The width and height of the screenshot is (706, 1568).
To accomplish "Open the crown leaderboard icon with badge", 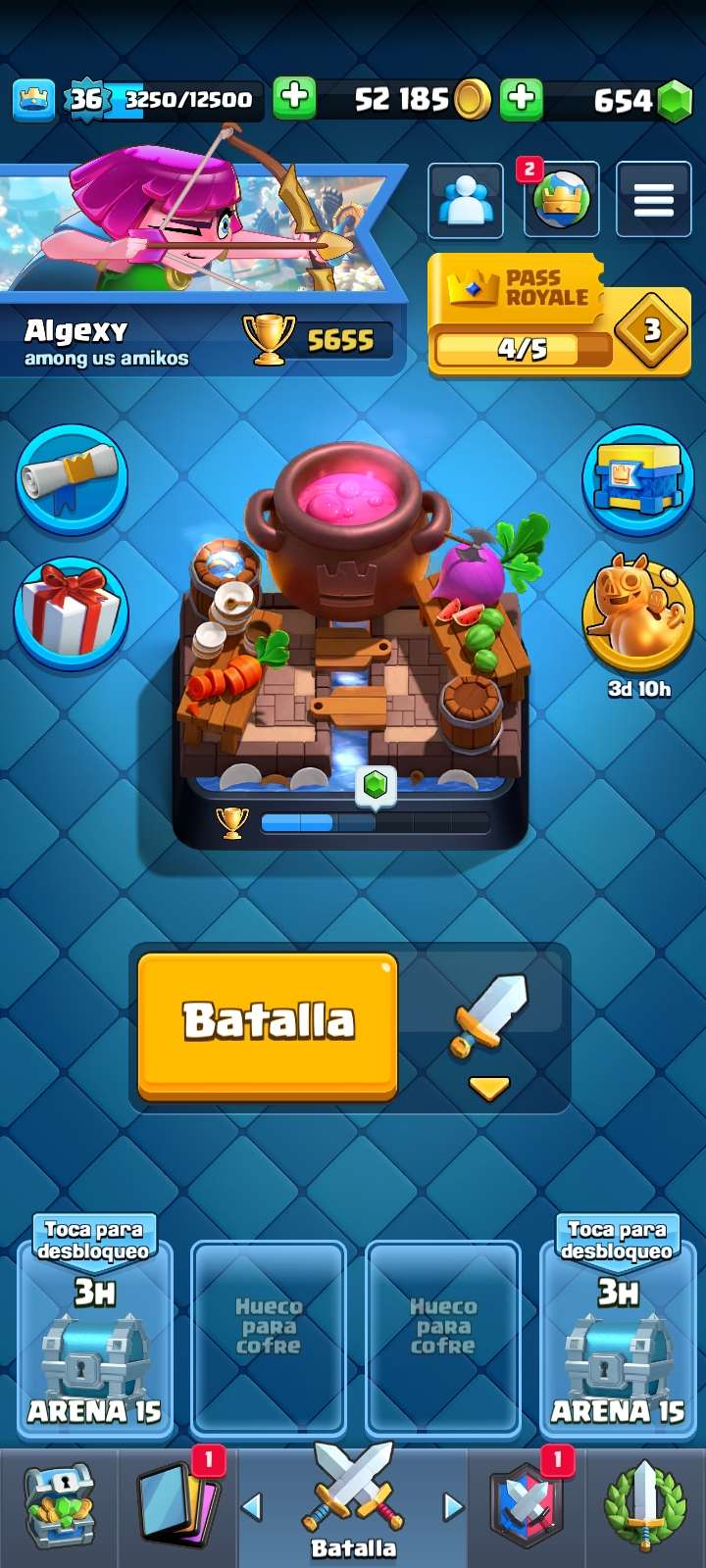I will 561,200.
